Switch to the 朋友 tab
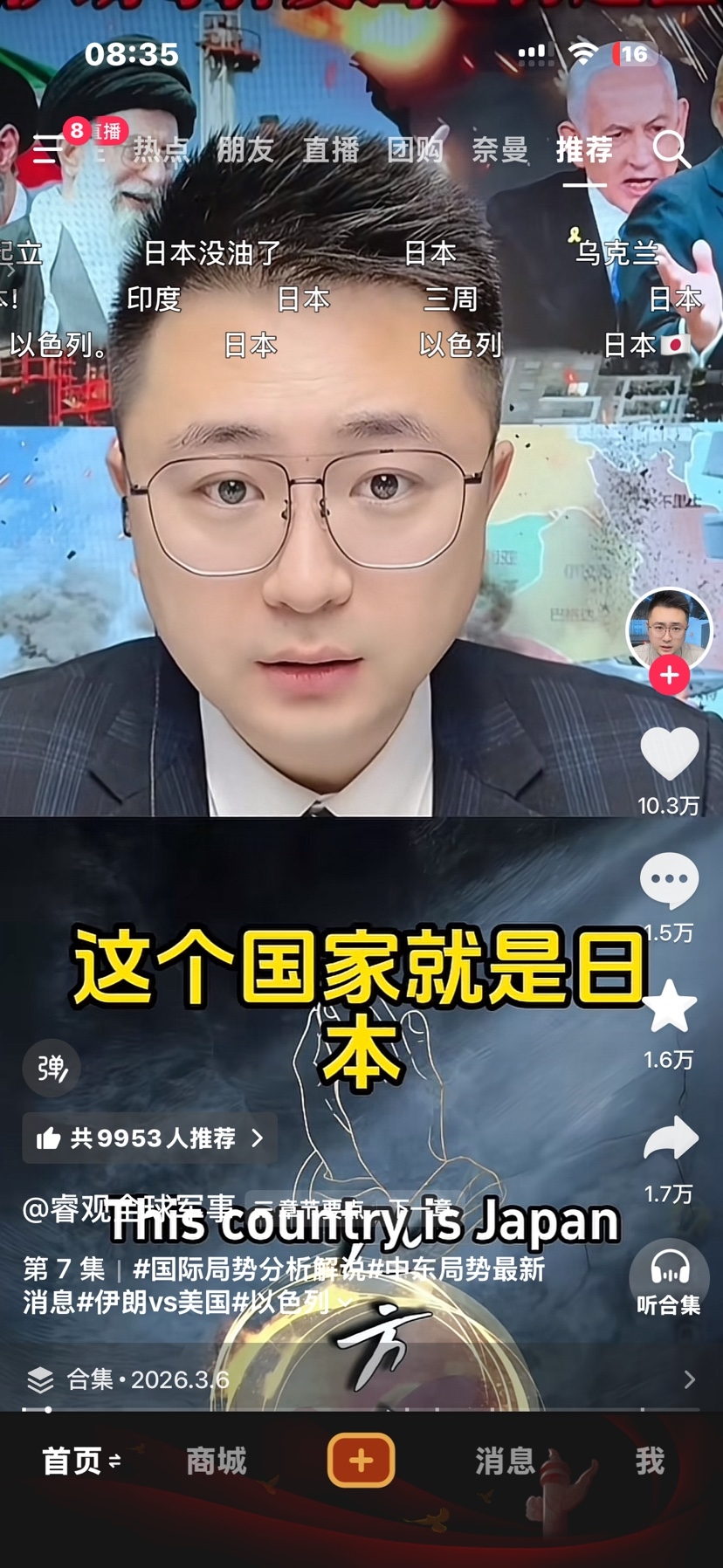The image size is (723, 1568). [245, 150]
